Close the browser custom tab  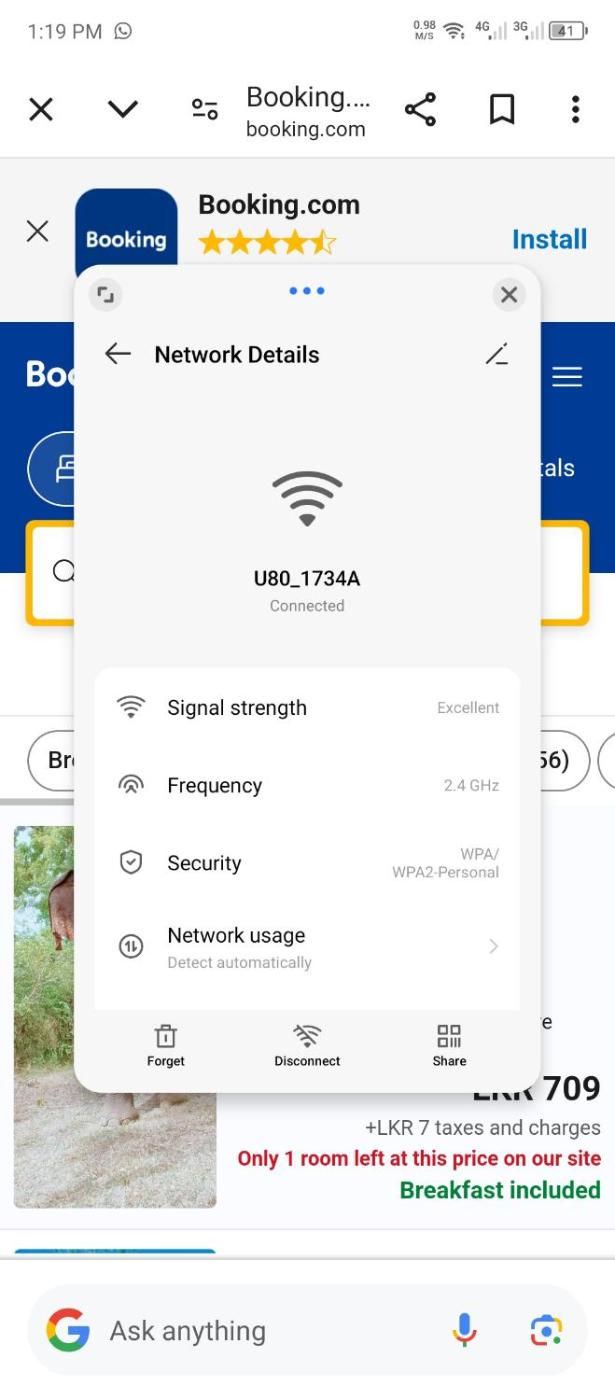tap(41, 110)
